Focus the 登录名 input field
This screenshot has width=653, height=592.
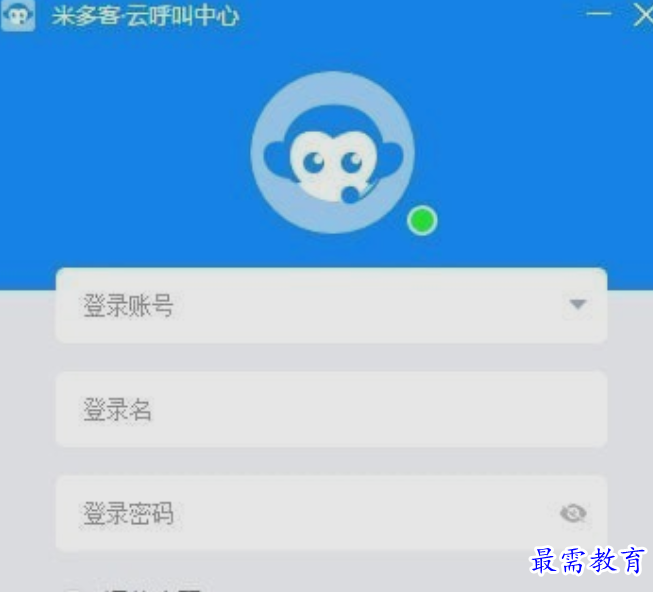click(x=330, y=409)
